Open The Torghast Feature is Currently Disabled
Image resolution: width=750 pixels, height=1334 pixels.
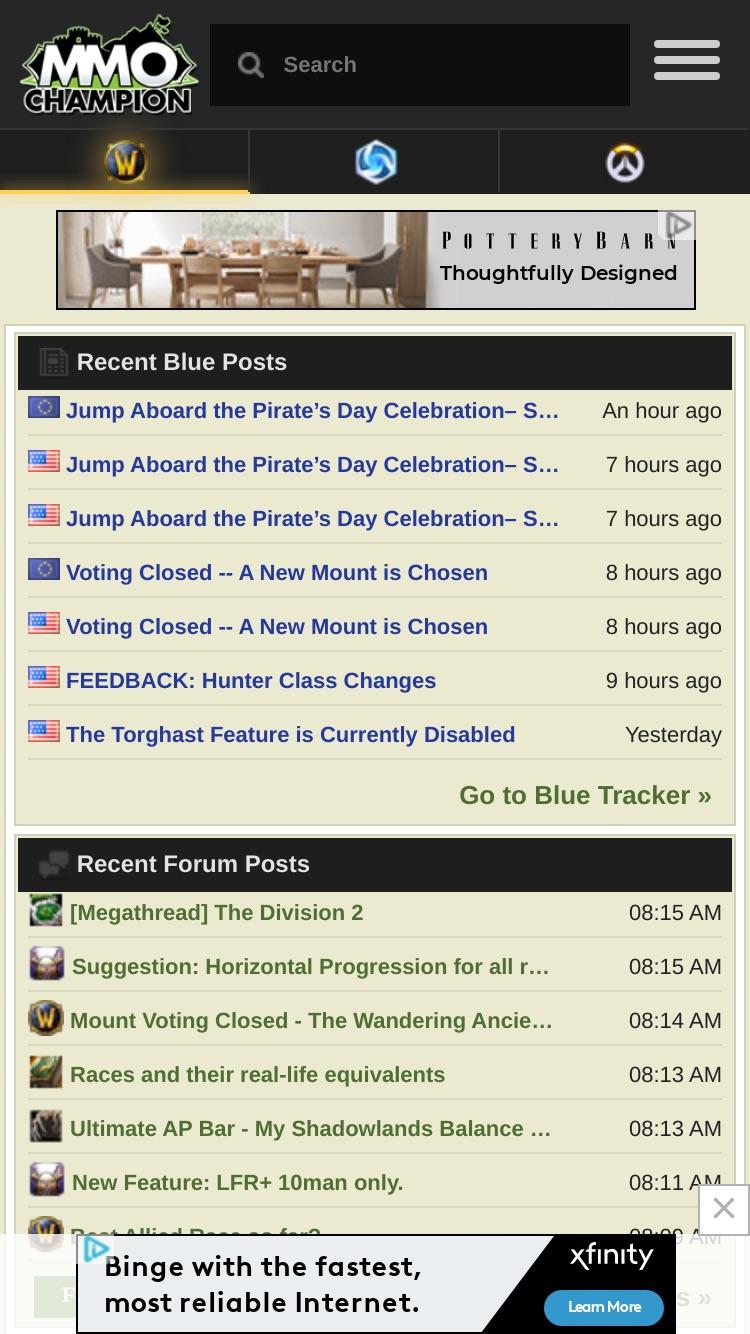click(290, 734)
